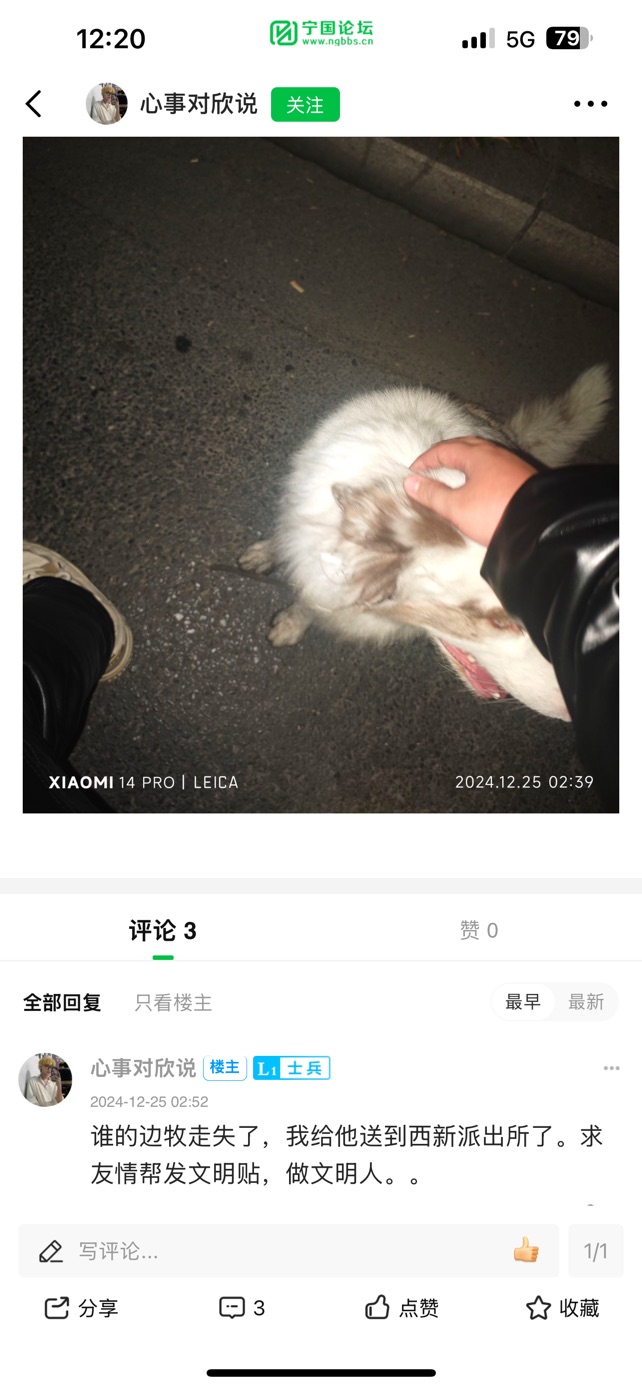642x1389 pixels.
Task: Filter comments with 只看楼主
Action: pyautogui.click(x=173, y=1002)
